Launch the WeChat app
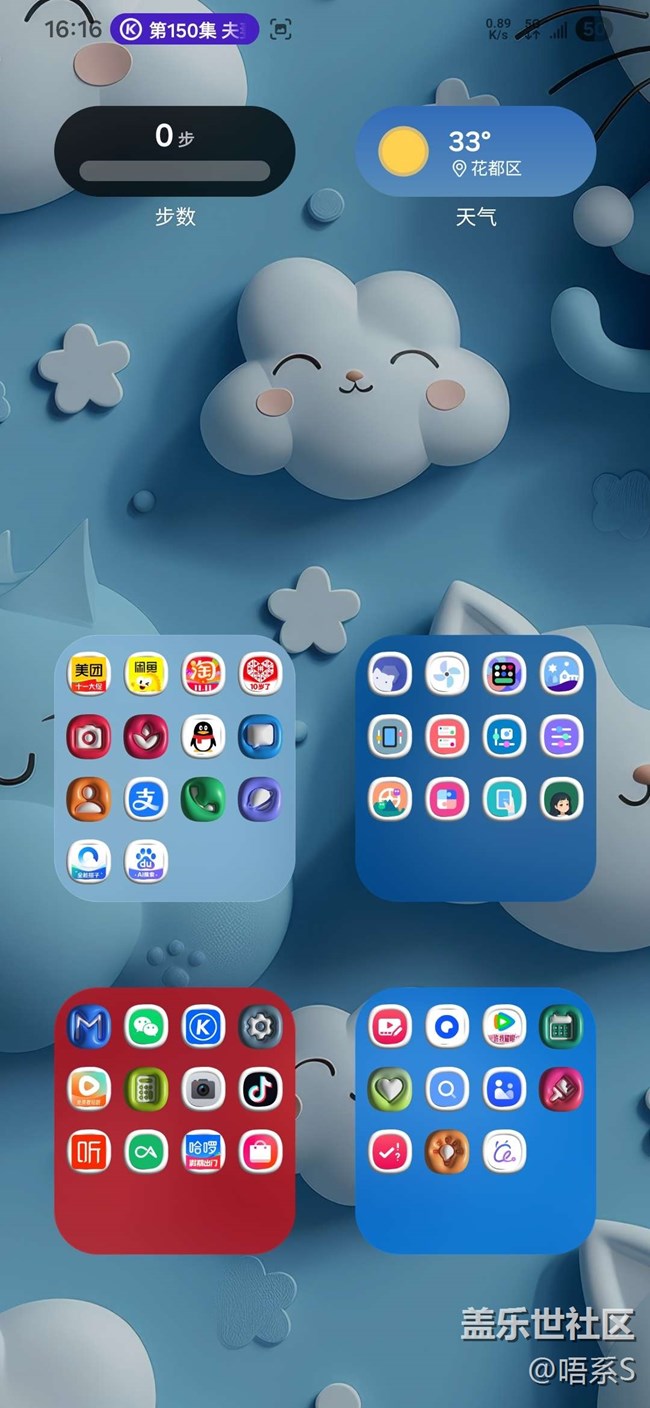The image size is (650, 1408). pos(146,1027)
